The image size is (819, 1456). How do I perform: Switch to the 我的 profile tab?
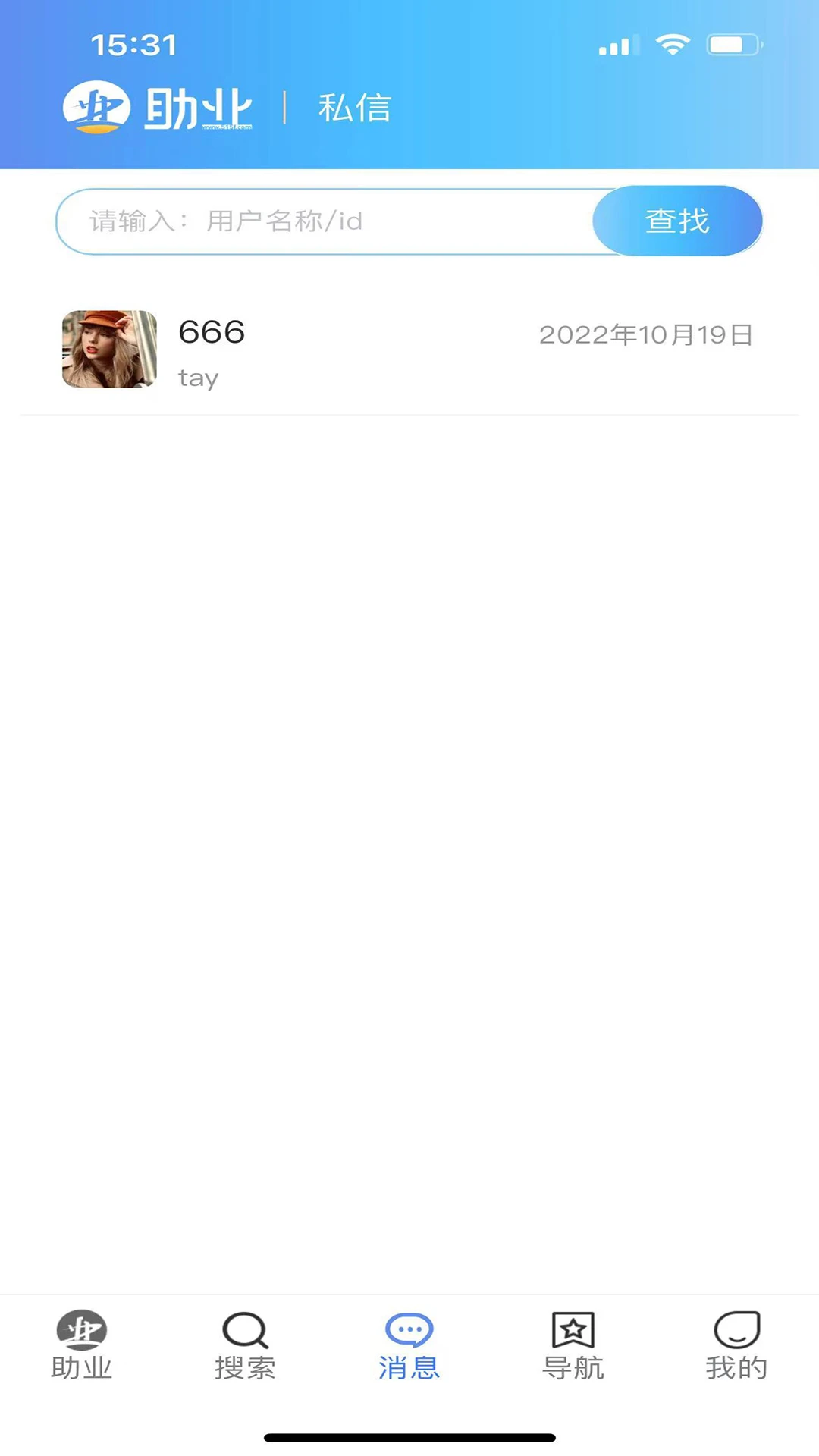click(x=736, y=1346)
